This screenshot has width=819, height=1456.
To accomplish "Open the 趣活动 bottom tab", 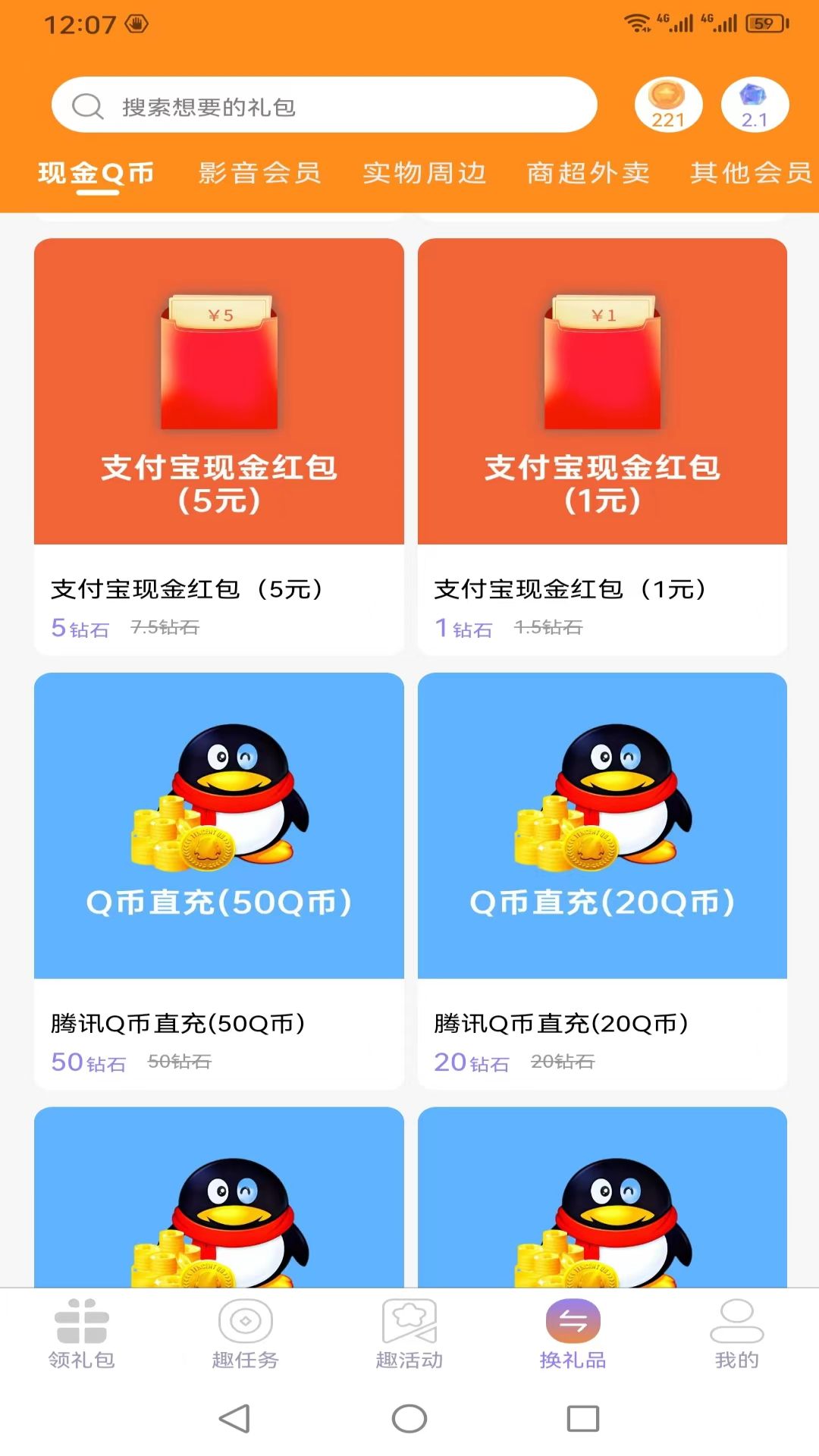I will click(x=409, y=1334).
